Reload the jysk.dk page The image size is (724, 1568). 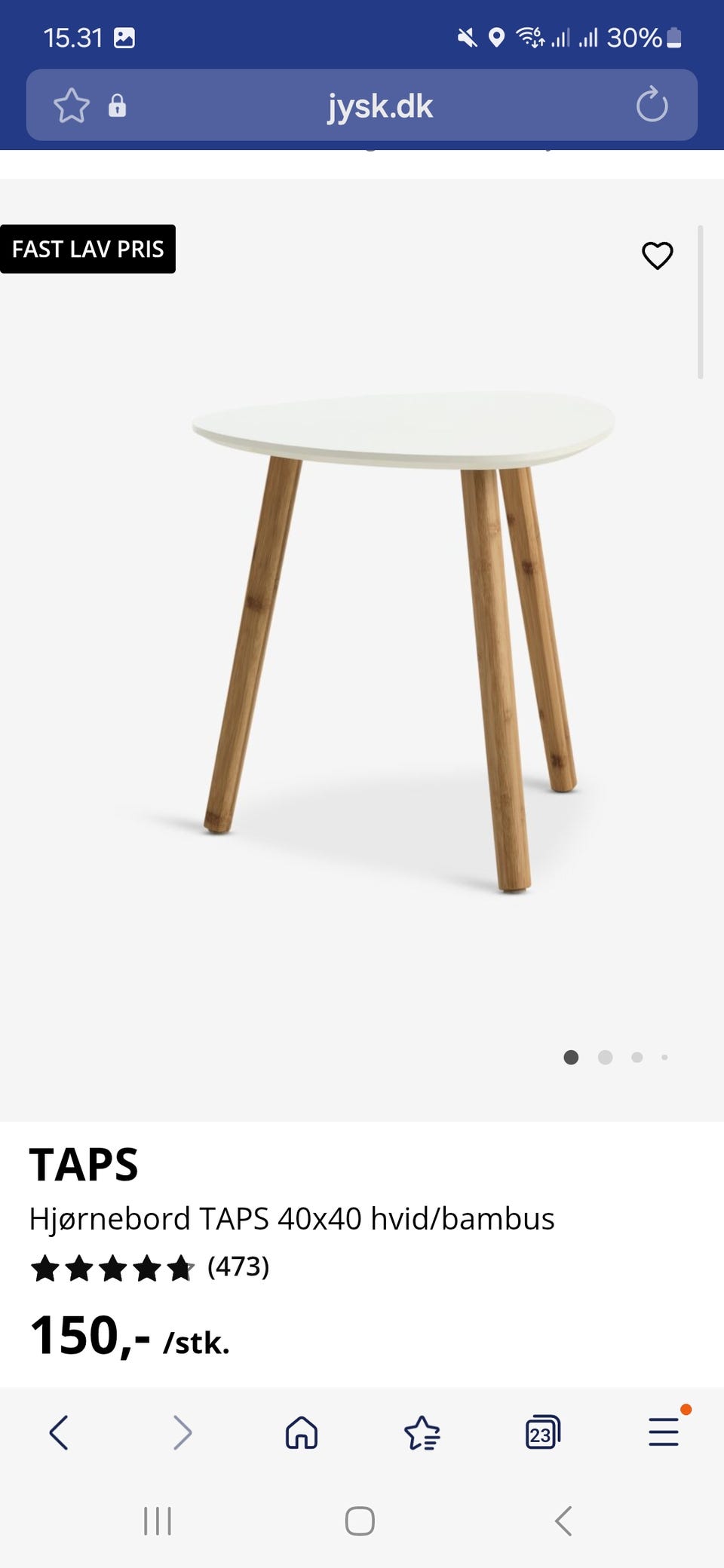click(652, 105)
